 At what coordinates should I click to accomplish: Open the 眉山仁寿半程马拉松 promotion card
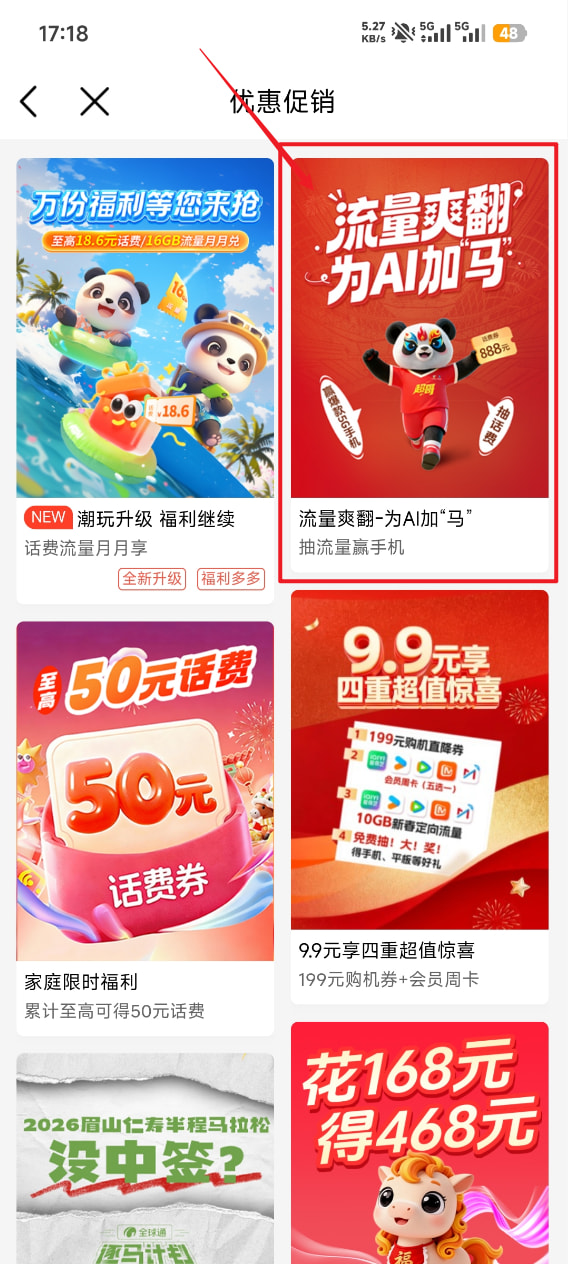tap(145, 1158)
